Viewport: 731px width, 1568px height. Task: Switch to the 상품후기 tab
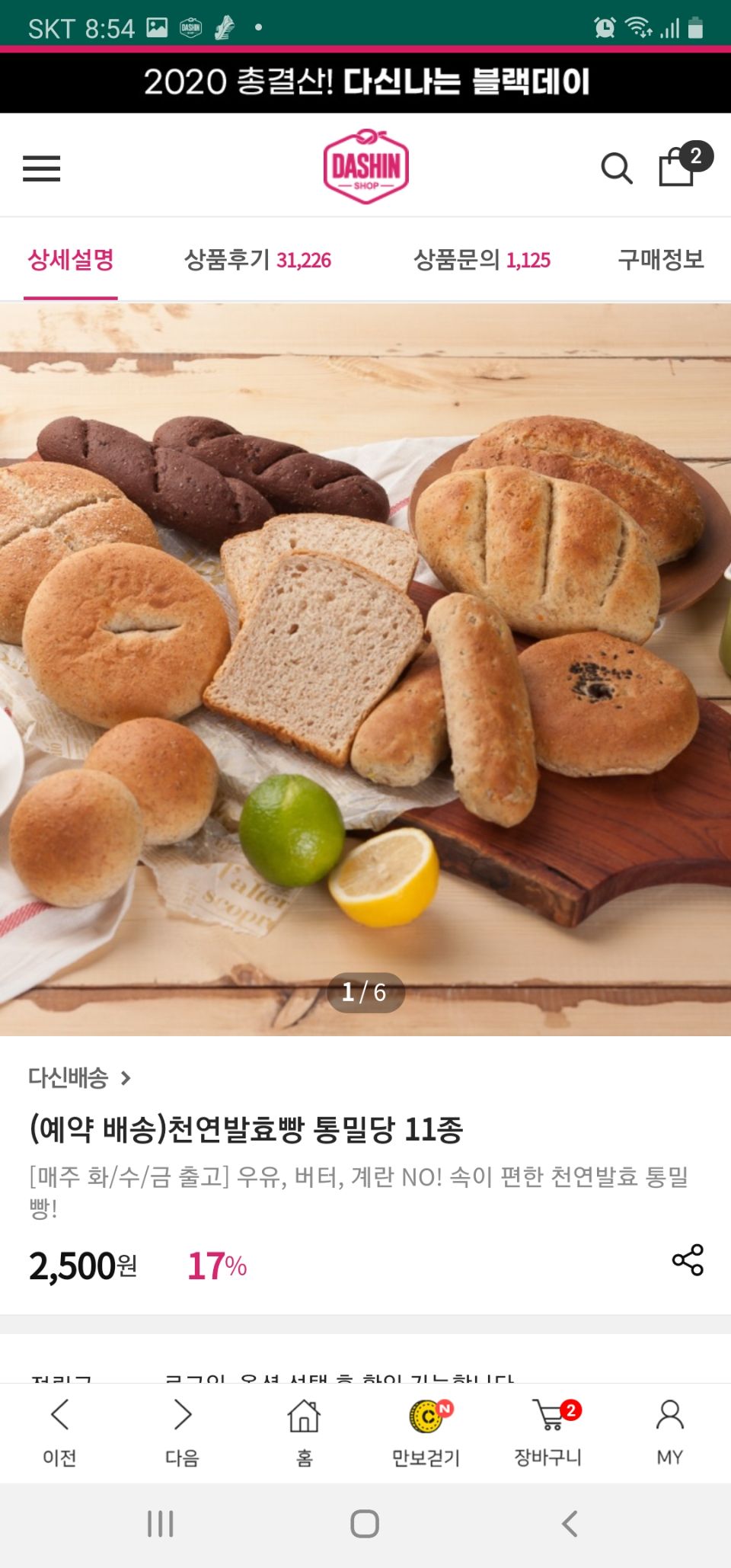tap(257, 261)
